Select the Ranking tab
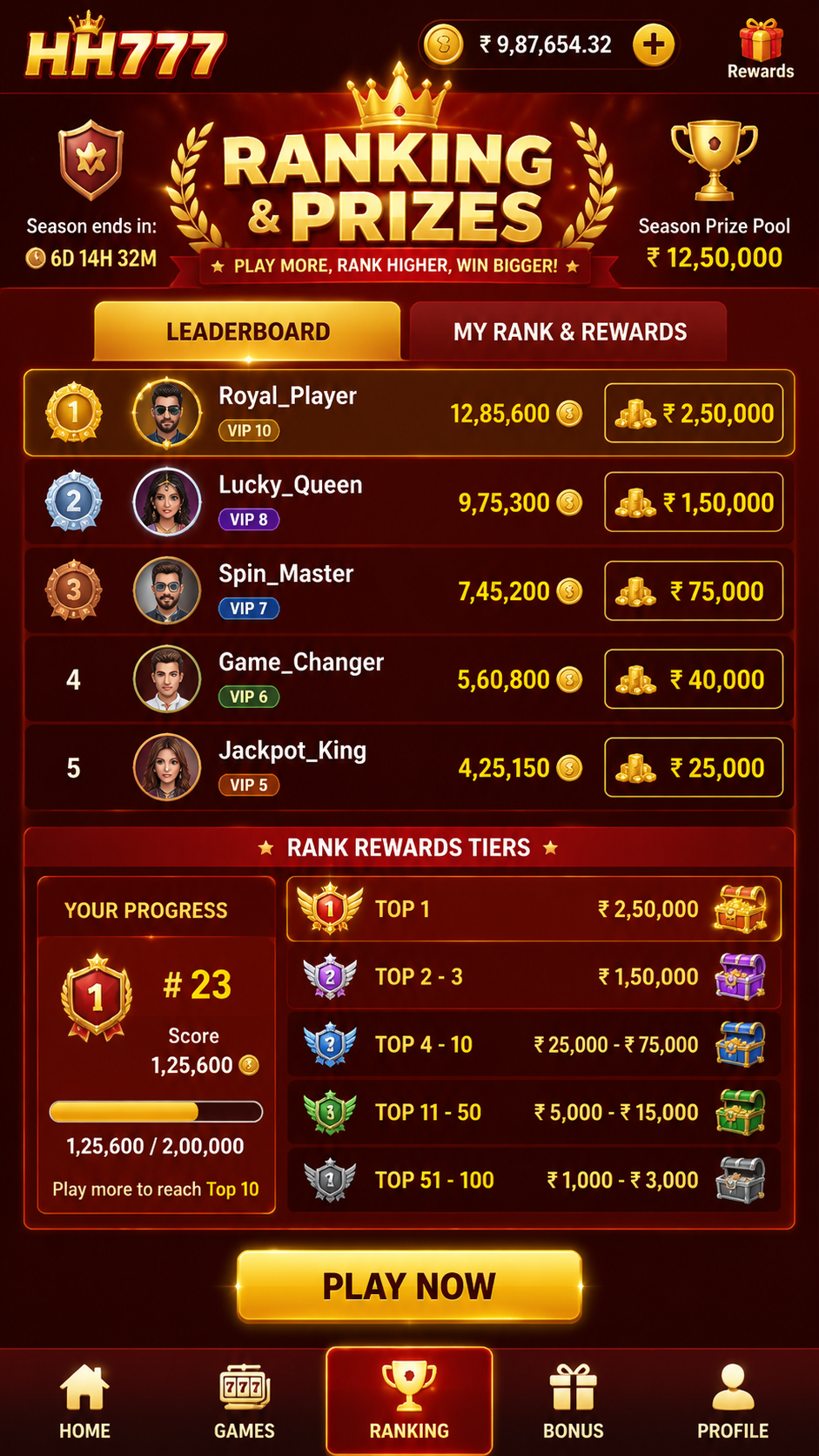 coord(409,1400)
